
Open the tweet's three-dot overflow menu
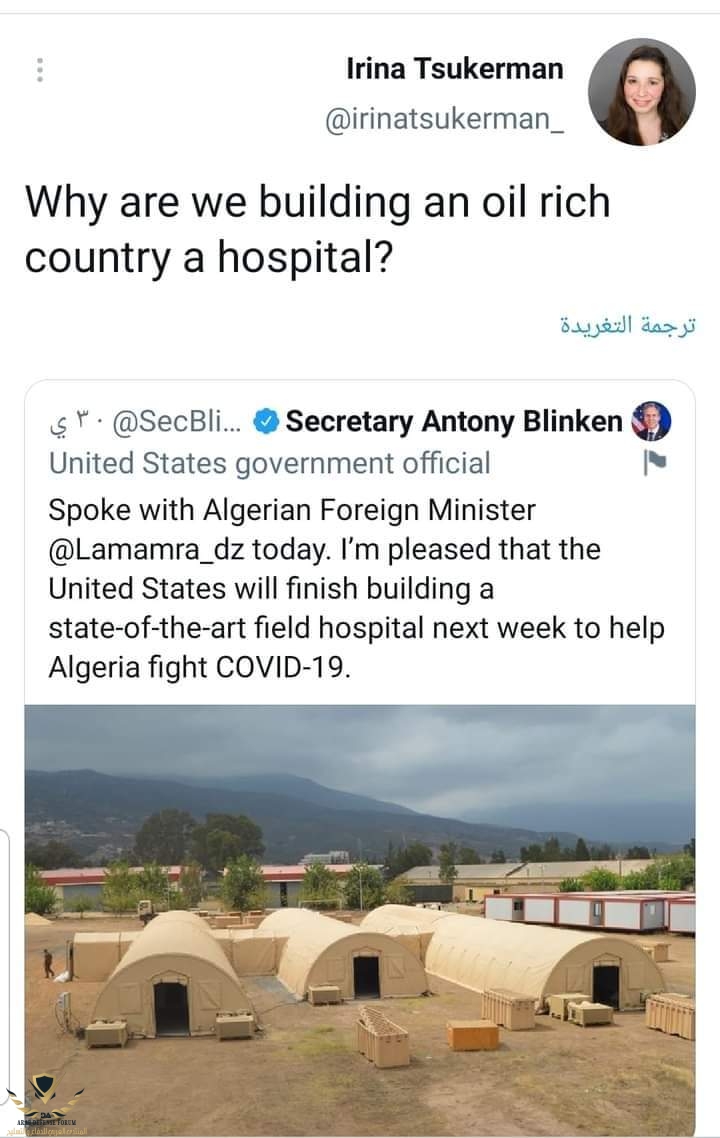click(40, 70)
